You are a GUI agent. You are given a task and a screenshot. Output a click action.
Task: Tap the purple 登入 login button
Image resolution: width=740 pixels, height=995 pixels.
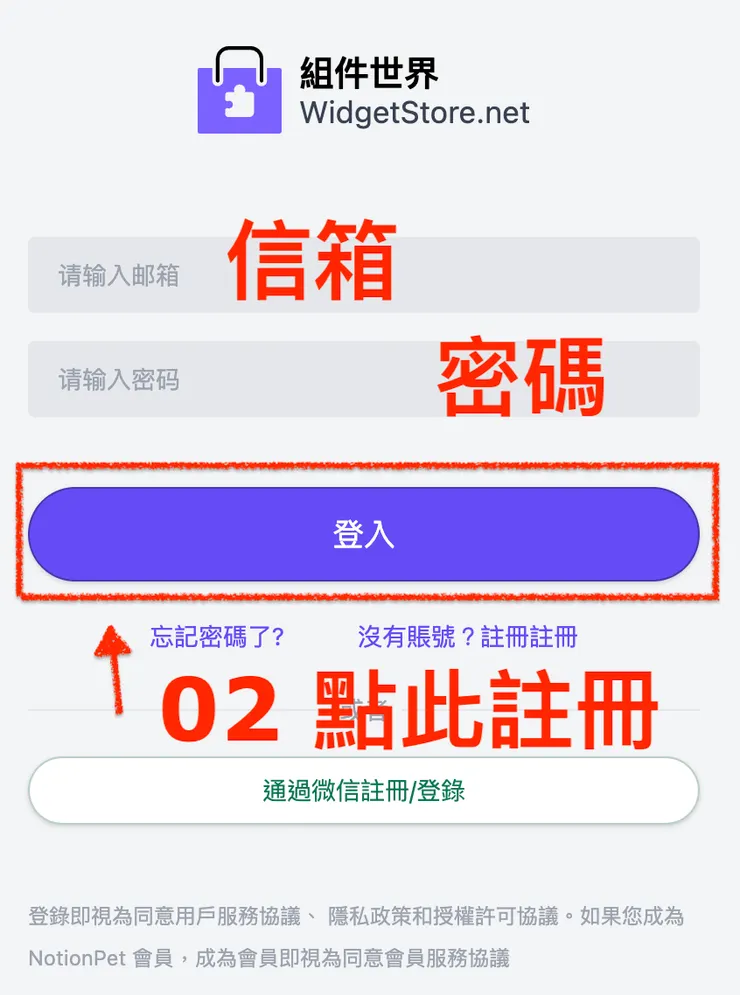pos(364,535)
